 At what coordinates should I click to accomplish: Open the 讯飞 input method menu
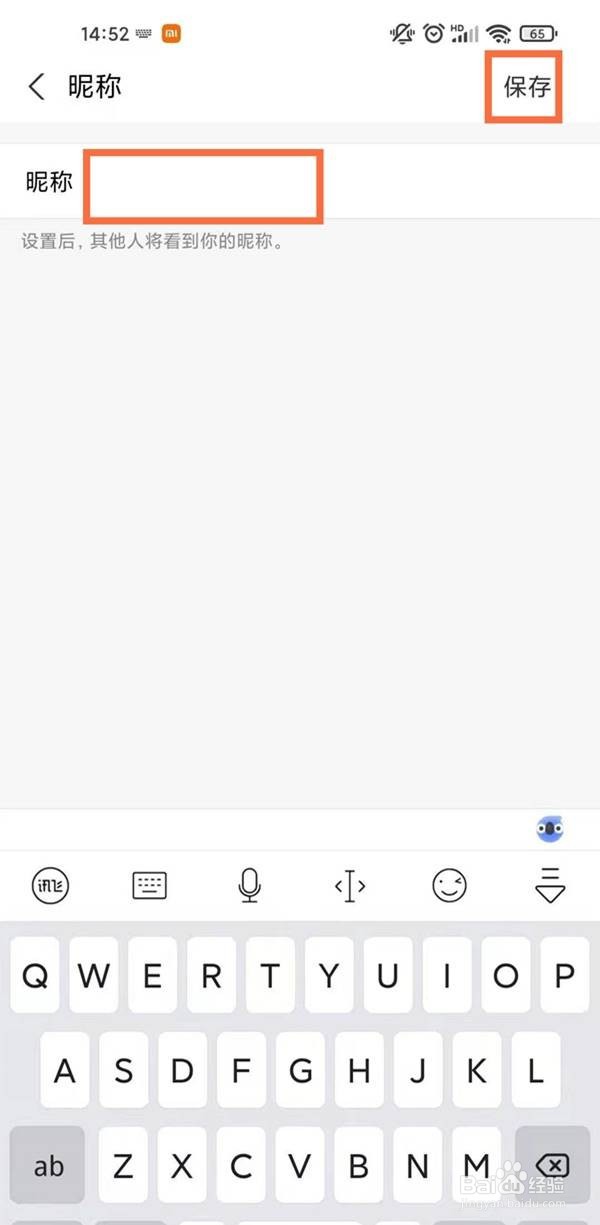click(51, 885)
